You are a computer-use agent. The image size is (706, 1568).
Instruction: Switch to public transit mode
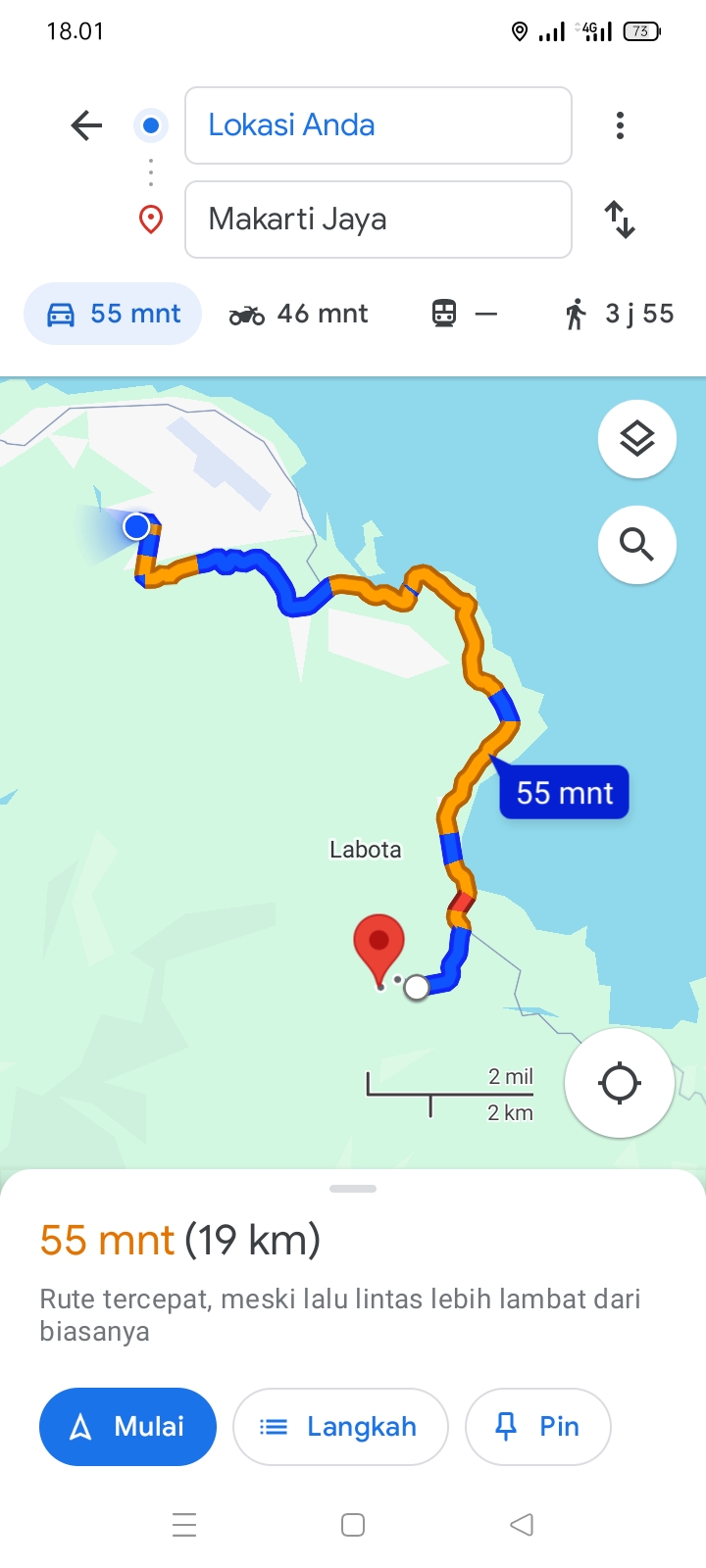pyautogui.click(x=465, y=314)
